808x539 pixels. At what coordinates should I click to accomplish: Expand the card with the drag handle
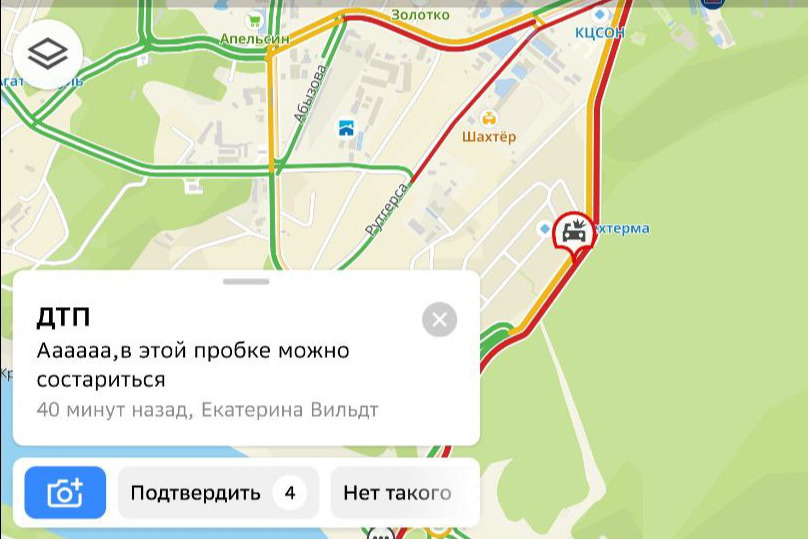(246, 282)
